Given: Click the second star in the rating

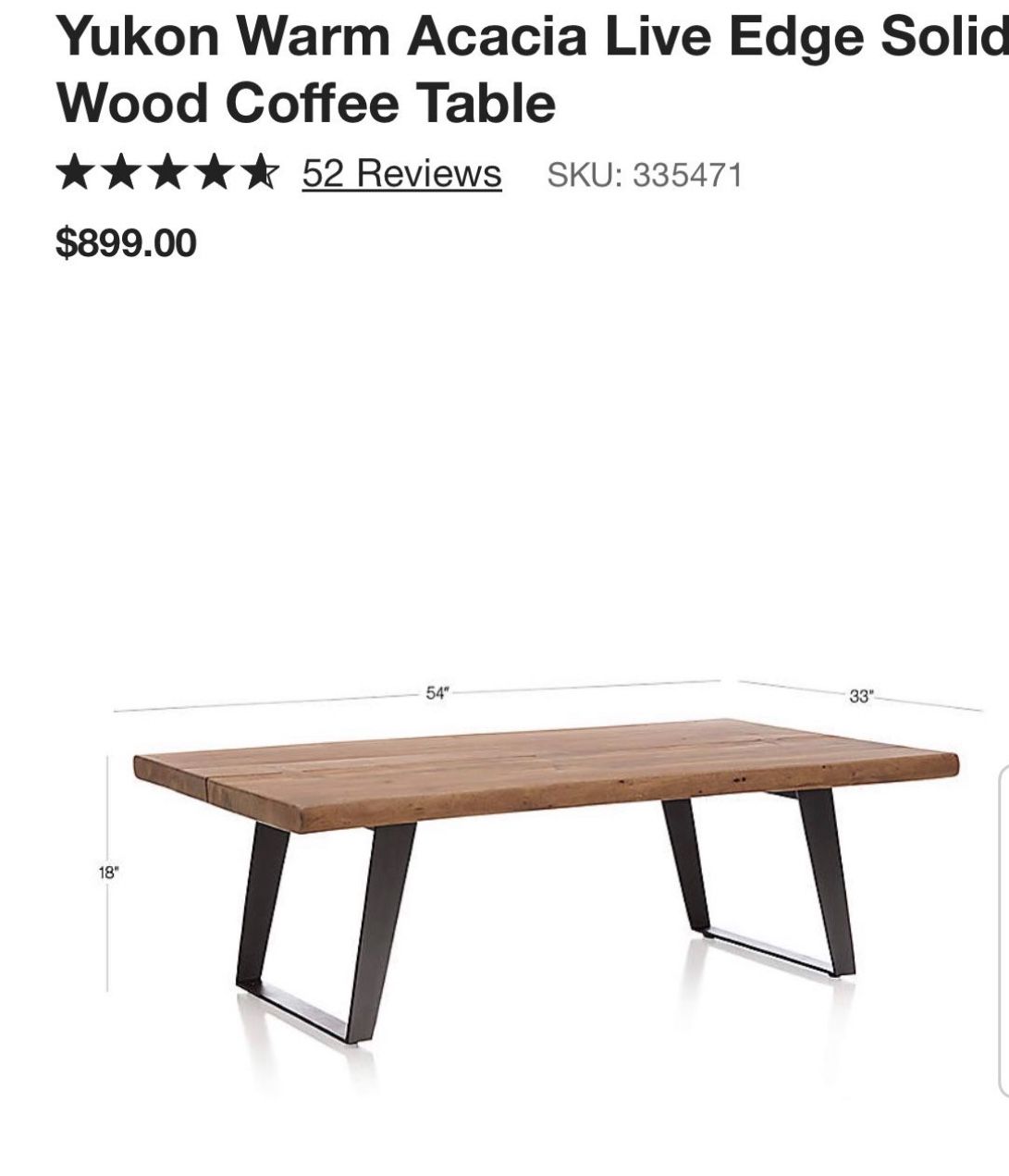Looking at the screenshot, I should coord(123,174).
